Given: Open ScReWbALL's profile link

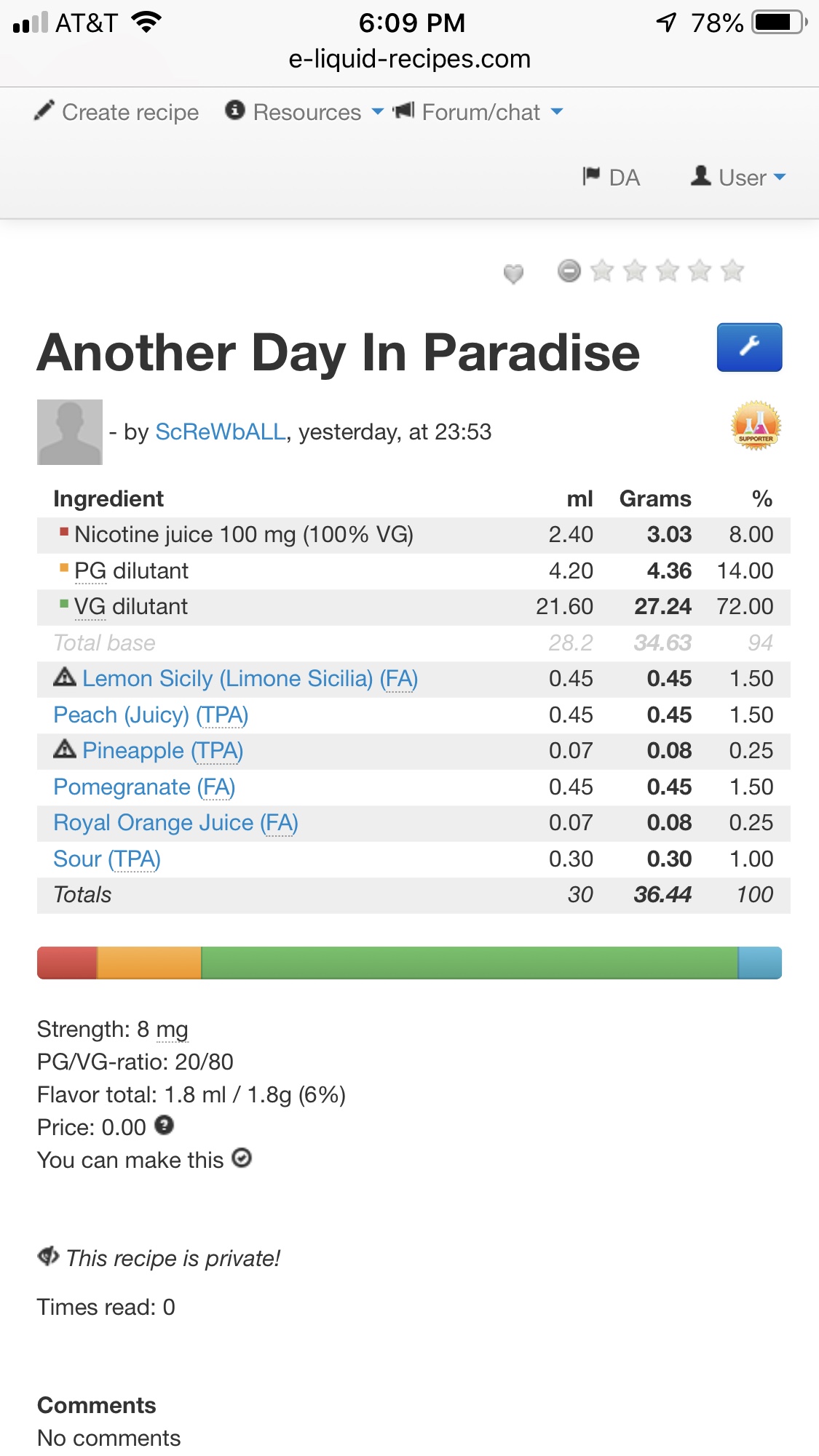Looking at the screenshot, I should 221,432.
